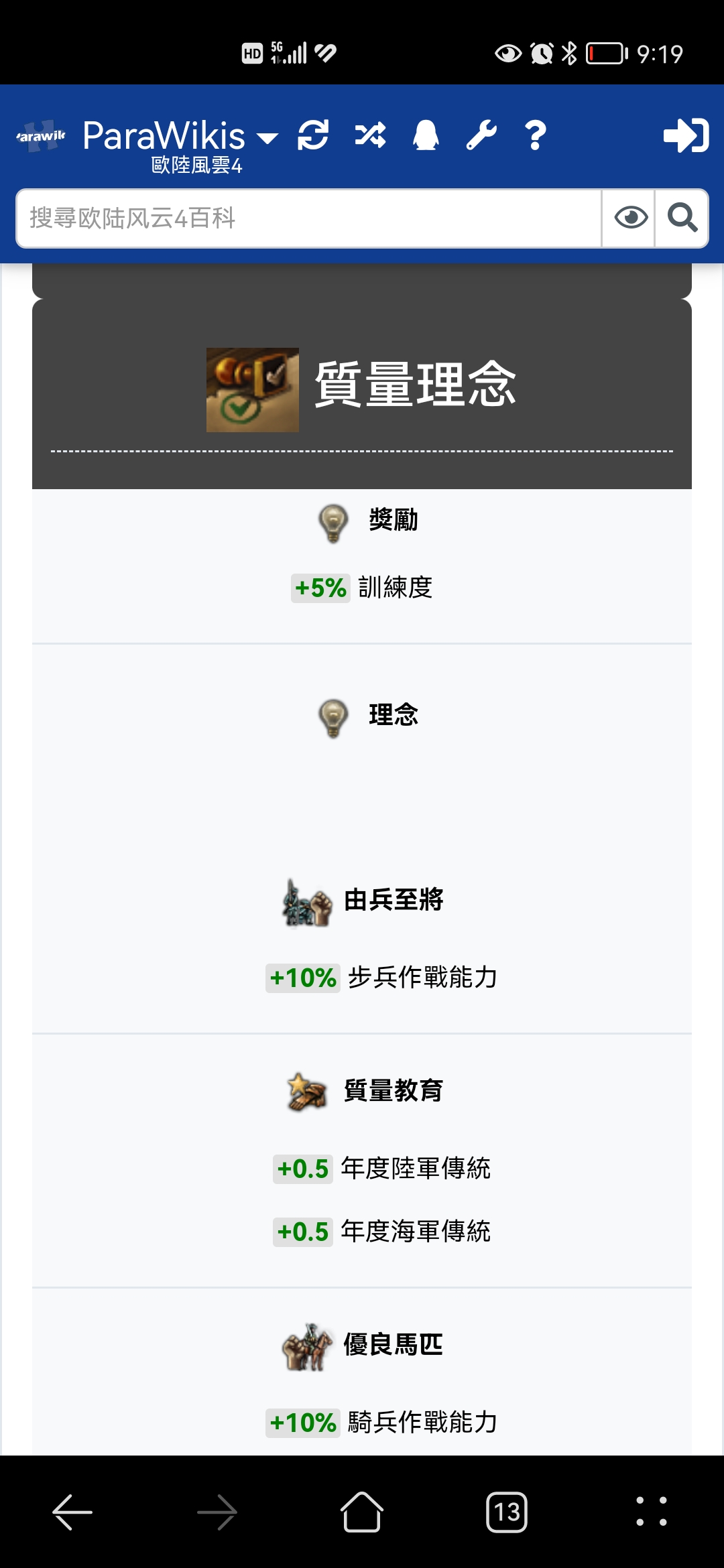Tap the login icon
The height and width of the screenshot is (1568, 724).
pyautogui.click(x=685, y=135)
